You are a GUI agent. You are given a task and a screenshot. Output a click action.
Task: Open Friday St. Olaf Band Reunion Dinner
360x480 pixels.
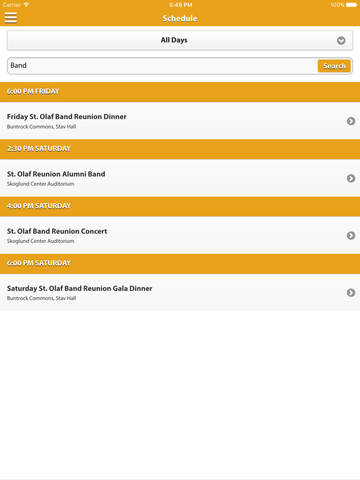[x=180, y=121]
